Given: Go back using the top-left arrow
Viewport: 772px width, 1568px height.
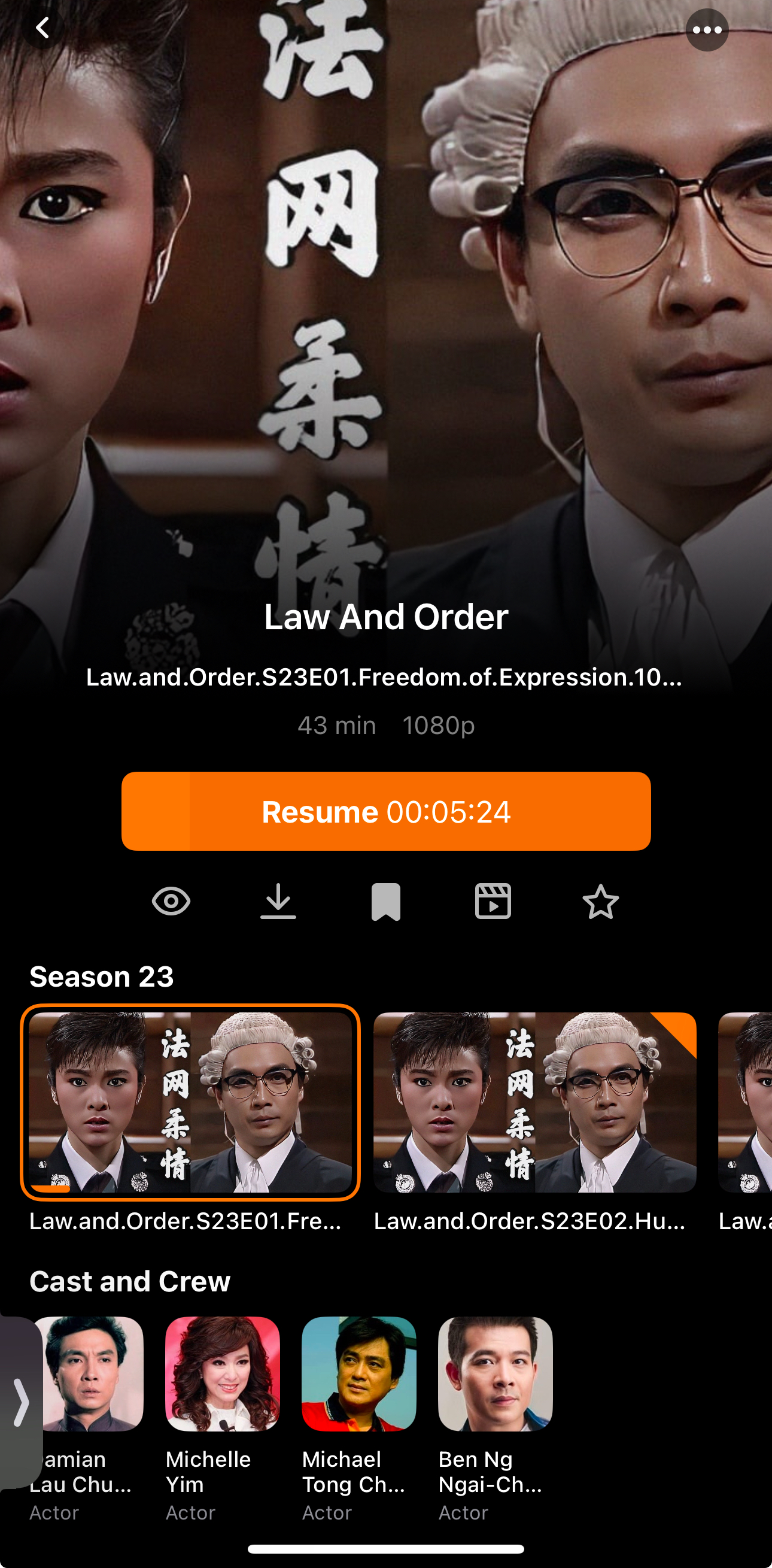Looking at the screenshot, I should 42,28.
